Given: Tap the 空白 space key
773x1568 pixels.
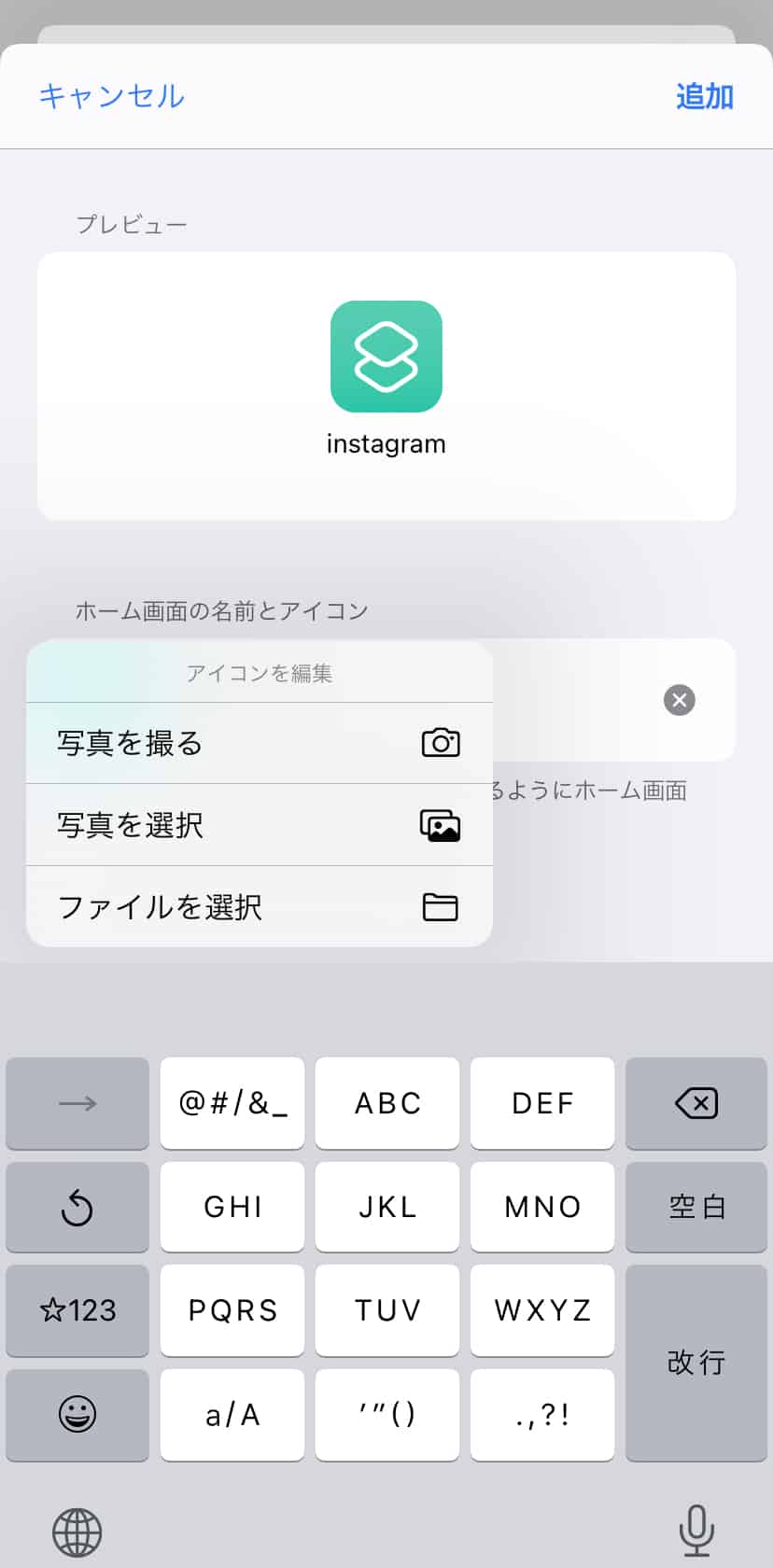Looking at the screenshot, I should [696, 1207].
